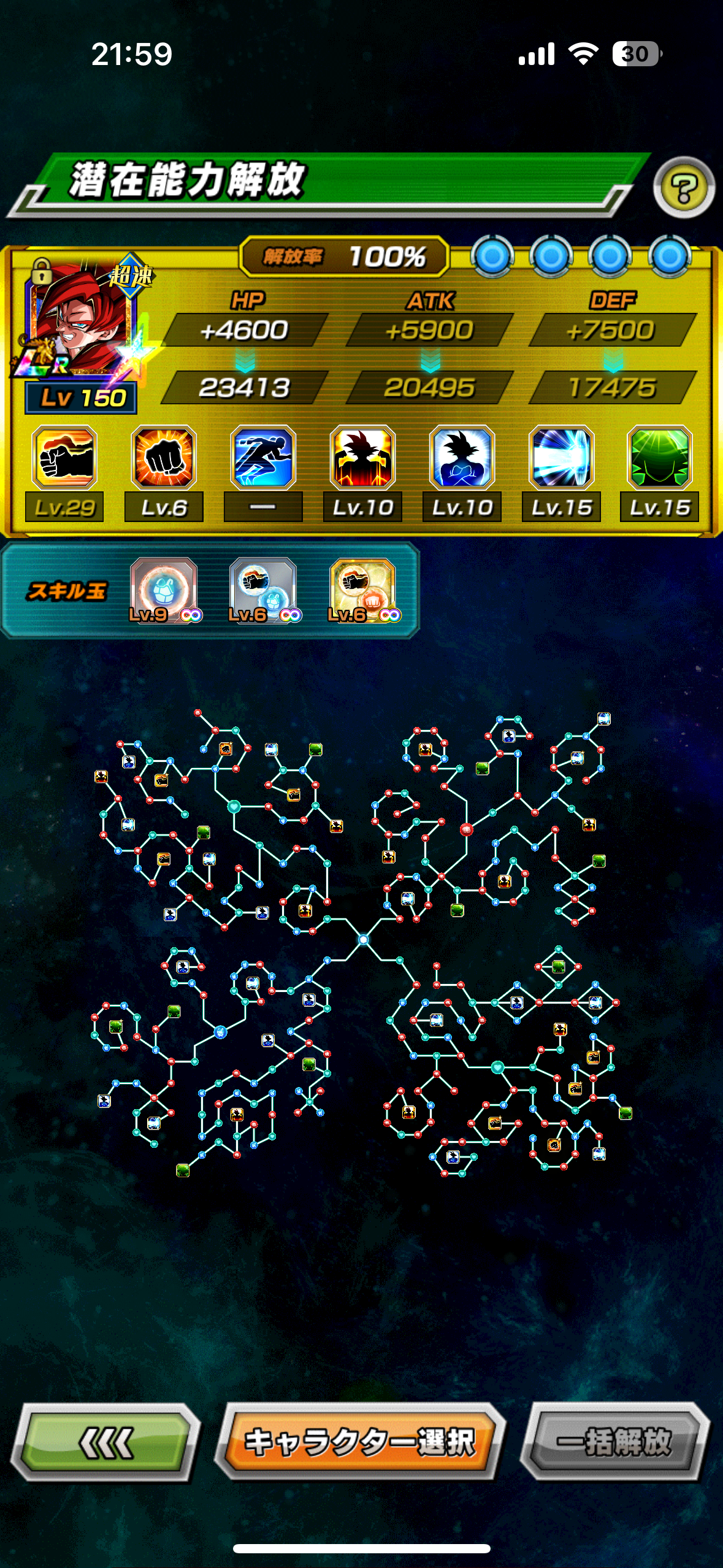
Task: Tap the Lv.6 critical punch skill icon
Action: 164,458
